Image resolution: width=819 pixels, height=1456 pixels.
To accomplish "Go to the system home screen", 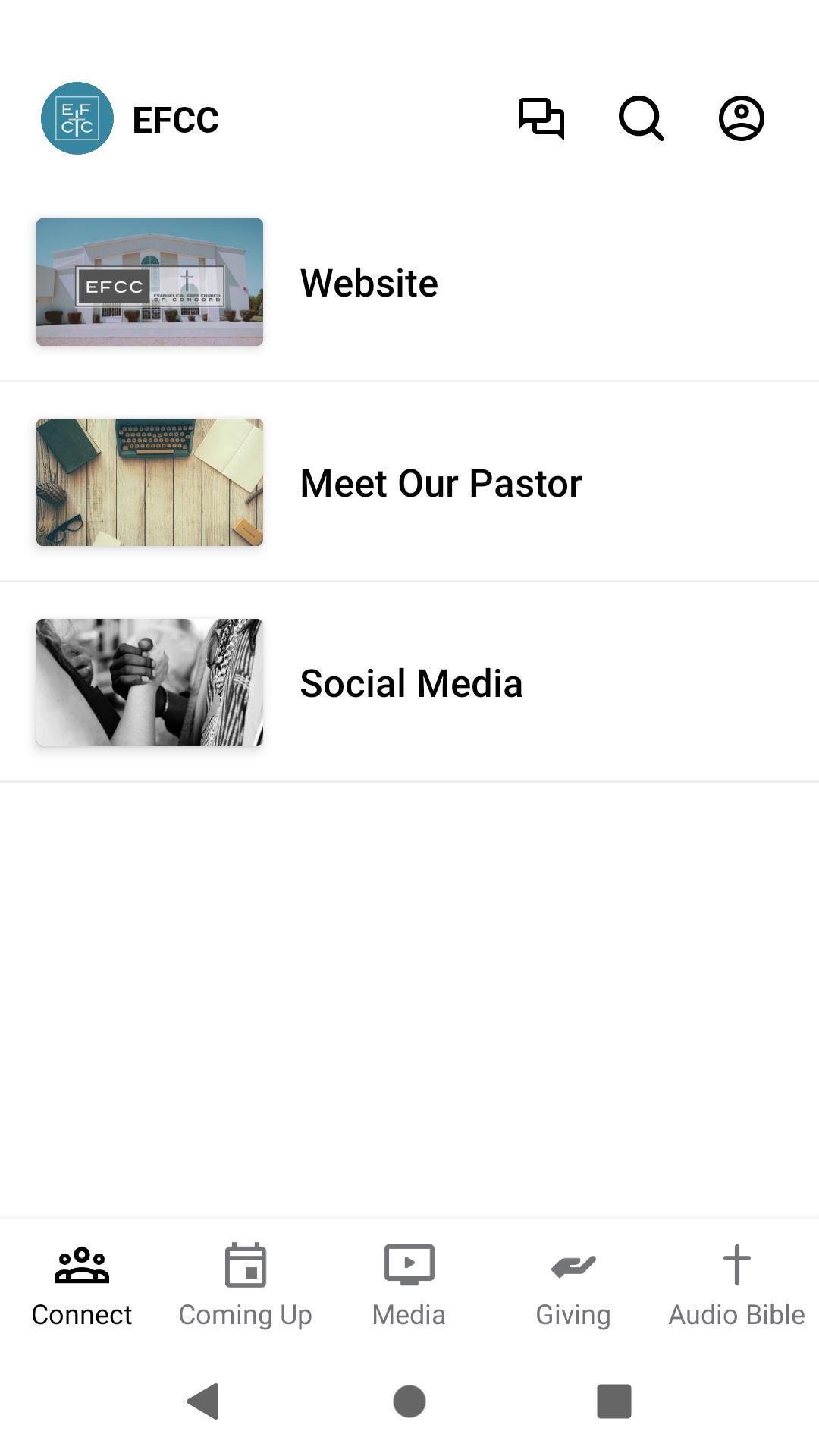I will point(409,1401).
